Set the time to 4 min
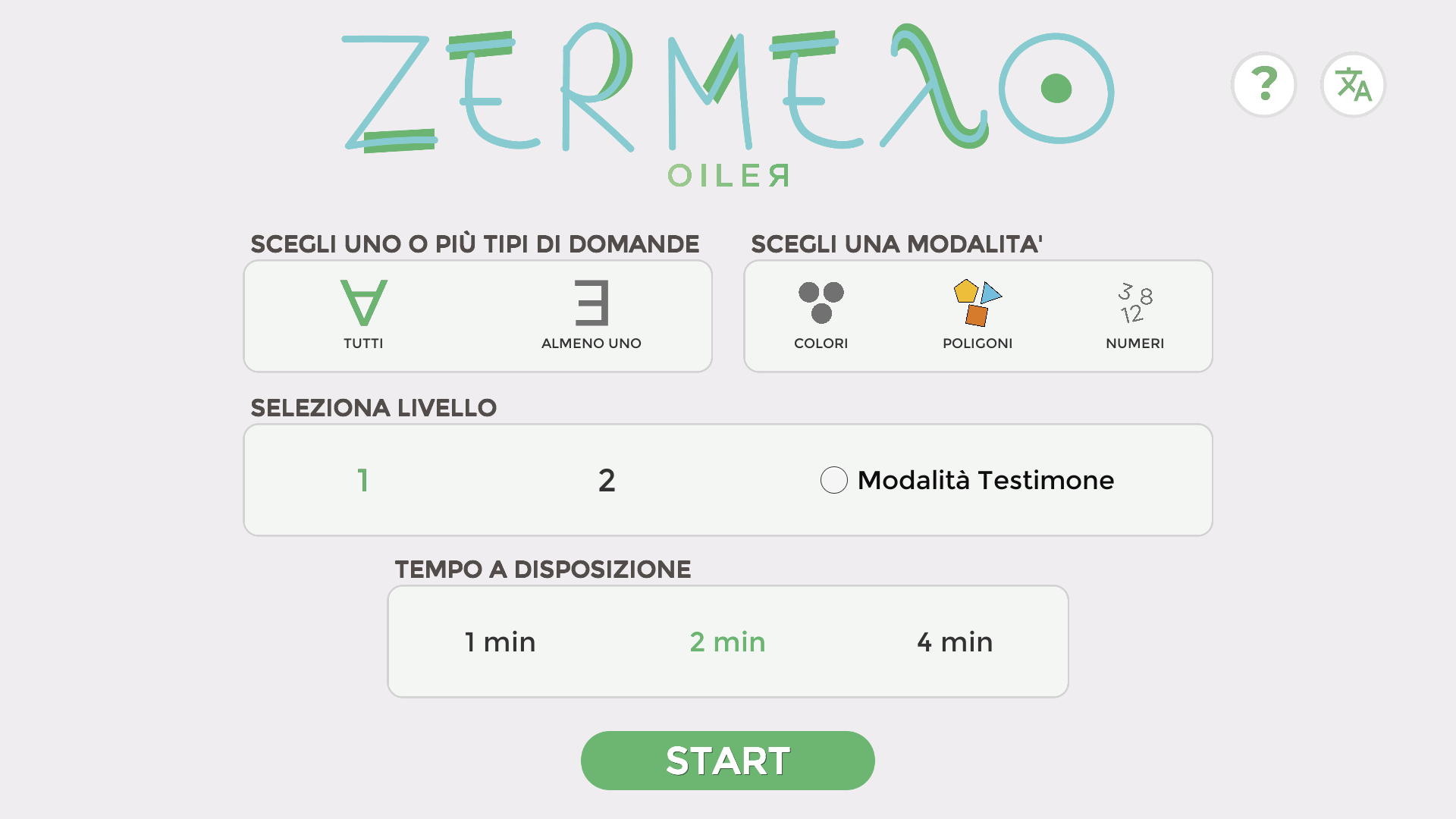1456x819 pixels. pos(955,642)
